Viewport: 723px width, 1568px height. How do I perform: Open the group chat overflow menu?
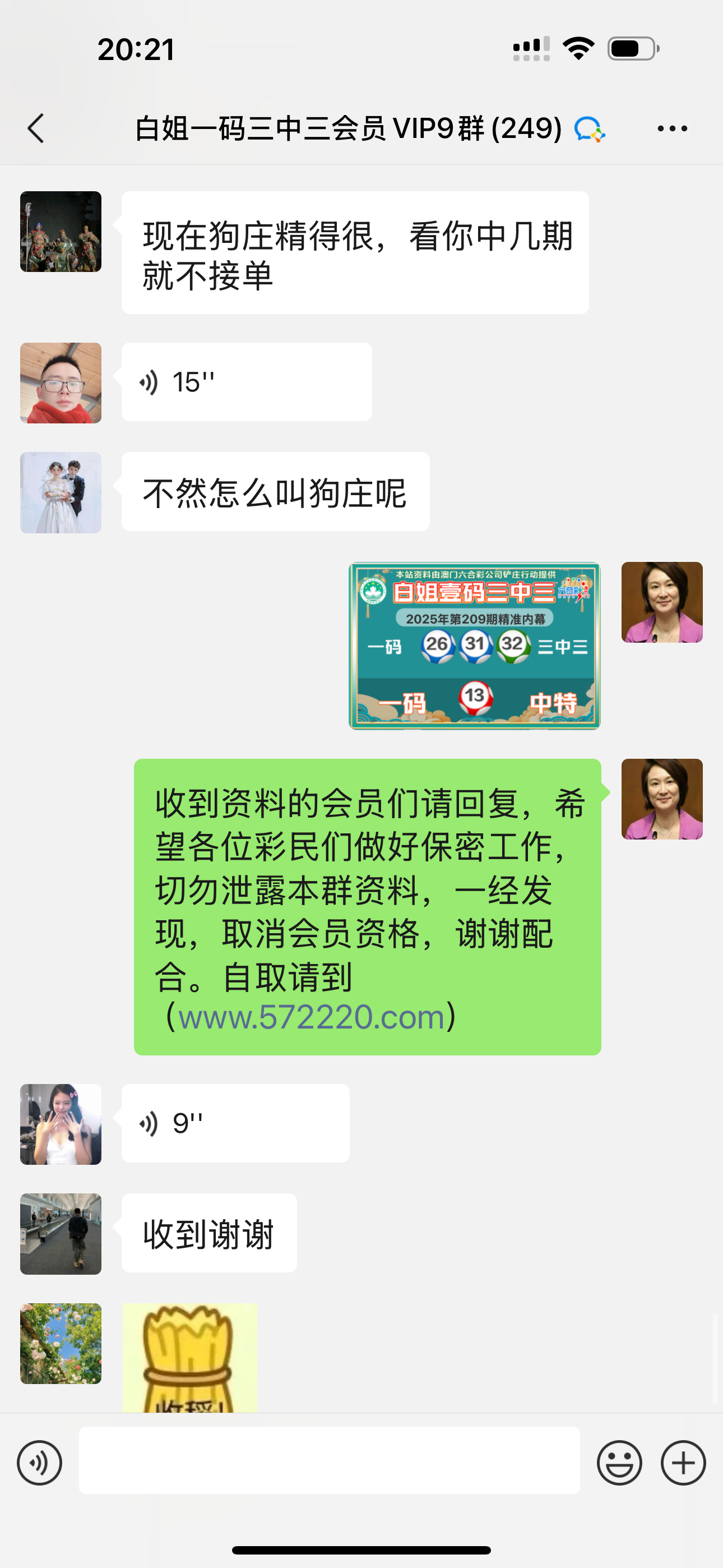(672, 128)
